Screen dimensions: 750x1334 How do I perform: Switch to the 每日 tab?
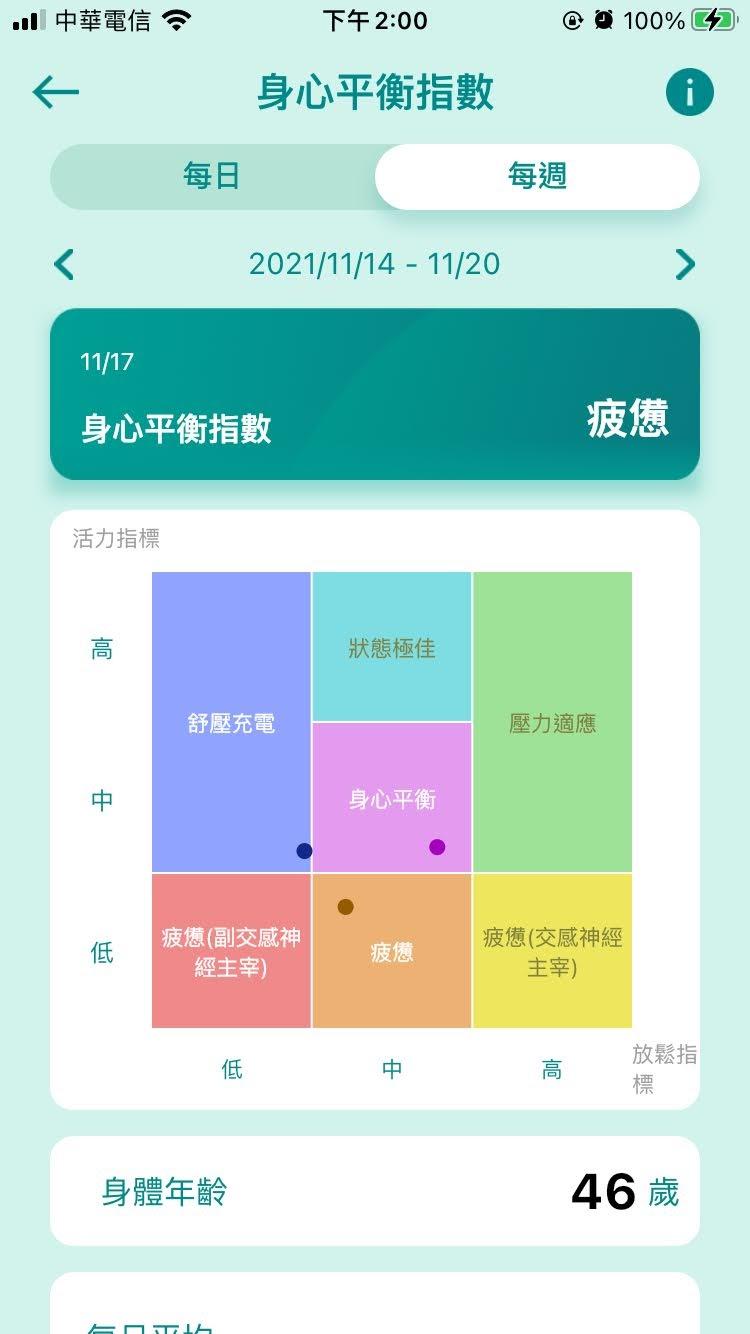click(x=212, y=177)
